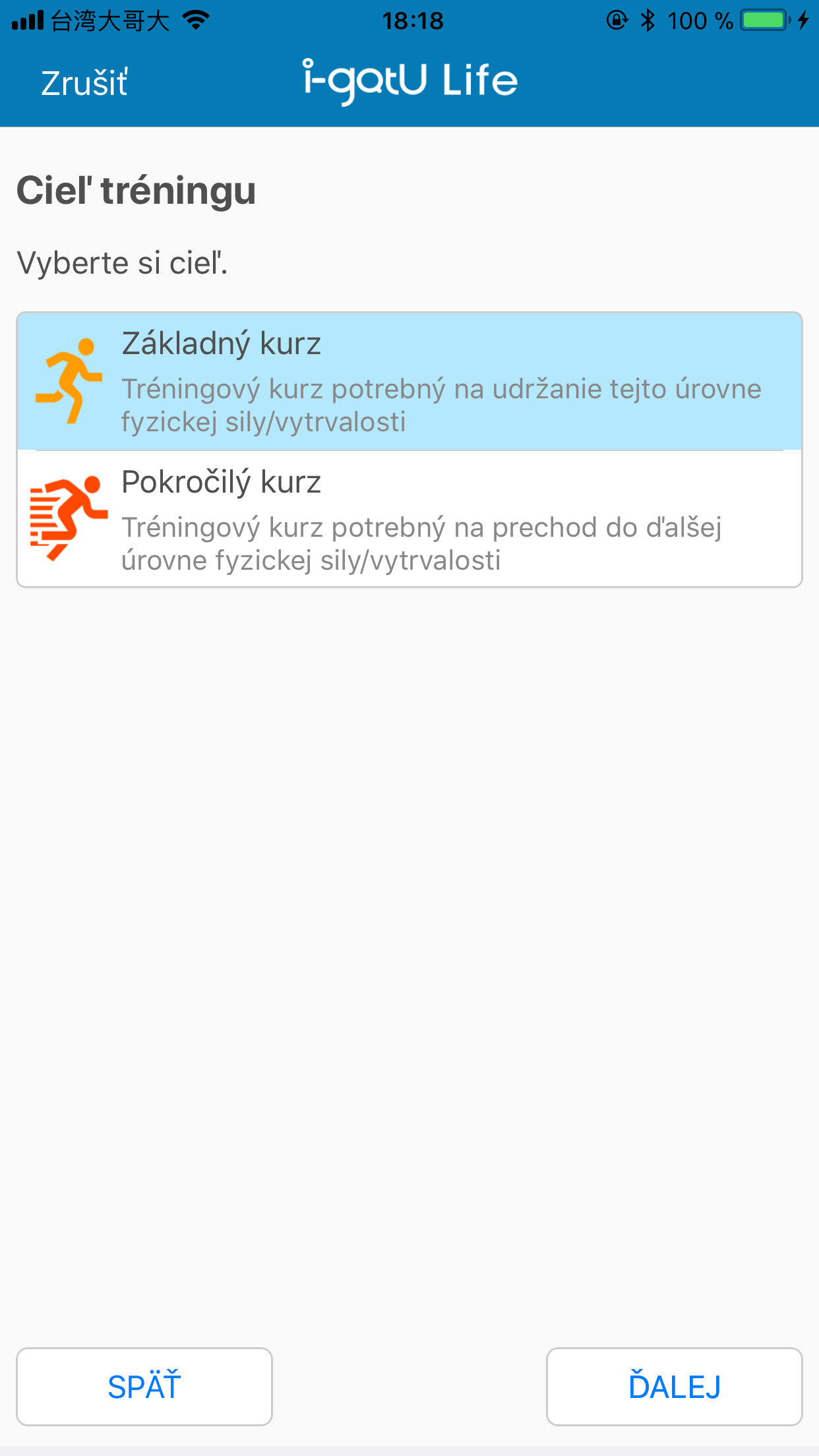Tap Zrušiť to cancel setup

(x=84, y=83)
